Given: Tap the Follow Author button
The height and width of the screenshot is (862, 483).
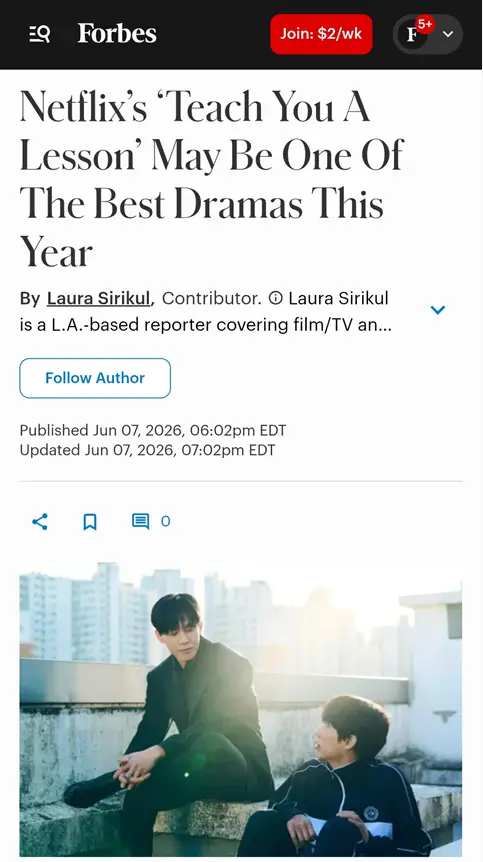Looking at the screenshot, I should coord(95,378).
